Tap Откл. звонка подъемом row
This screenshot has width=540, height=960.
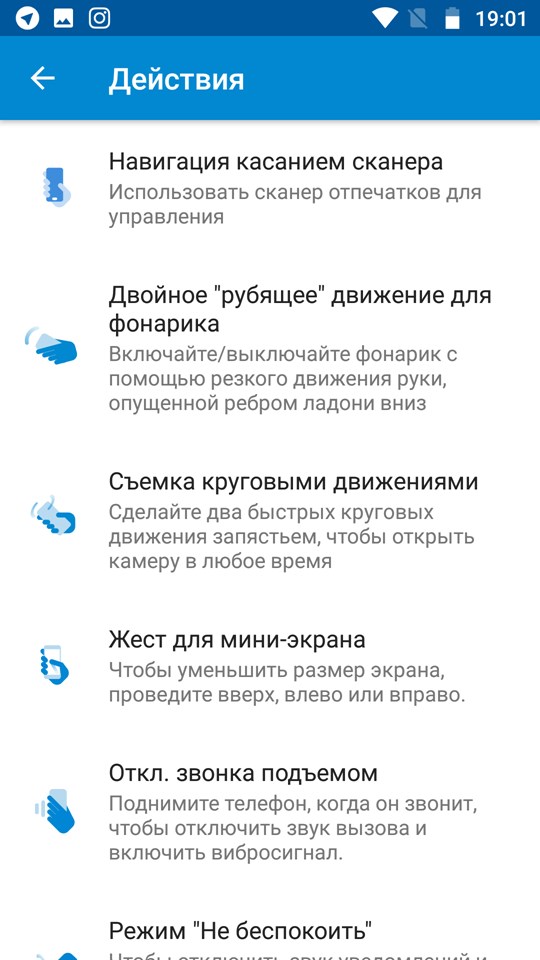(x=270, y=811)
